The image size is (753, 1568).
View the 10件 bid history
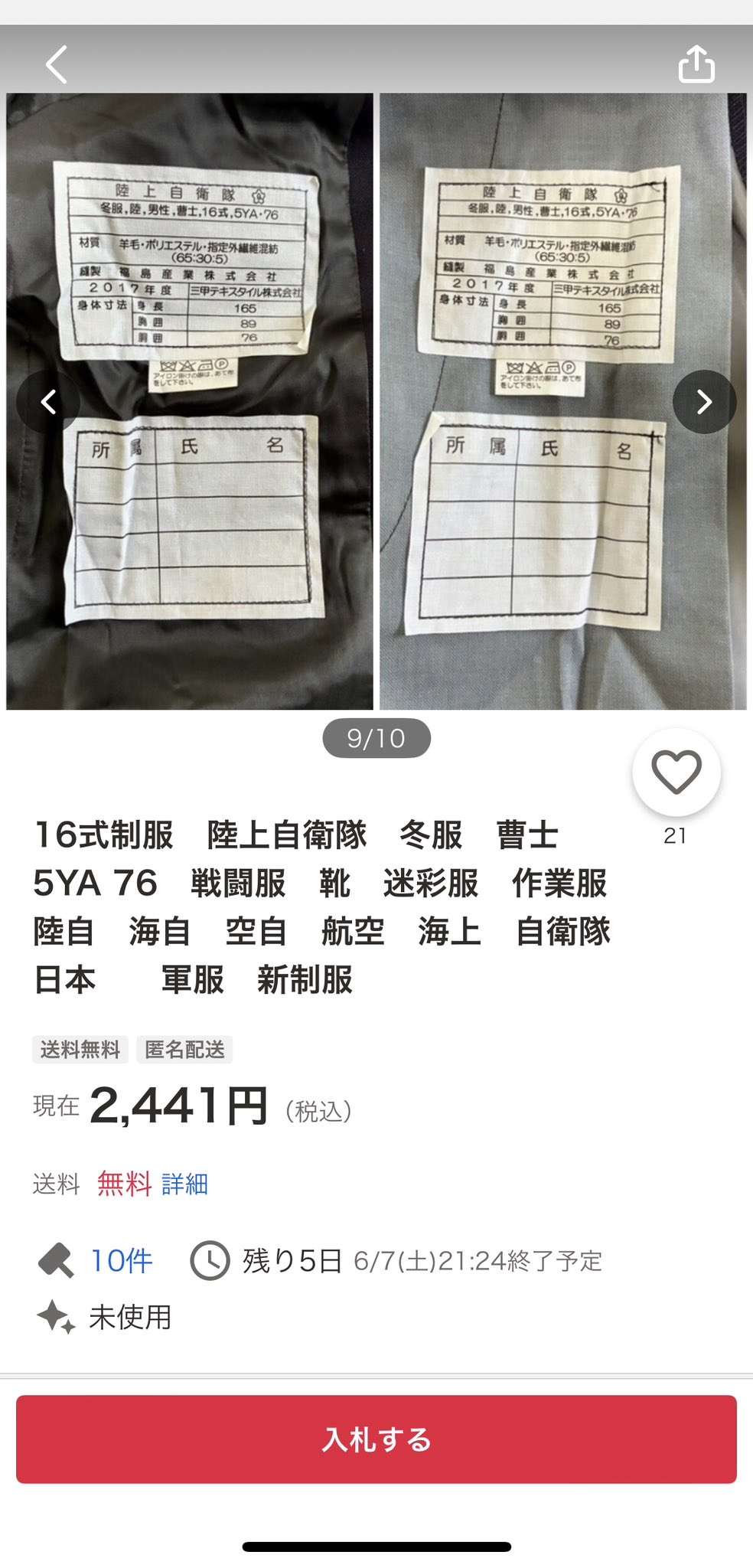(121, 1260)
